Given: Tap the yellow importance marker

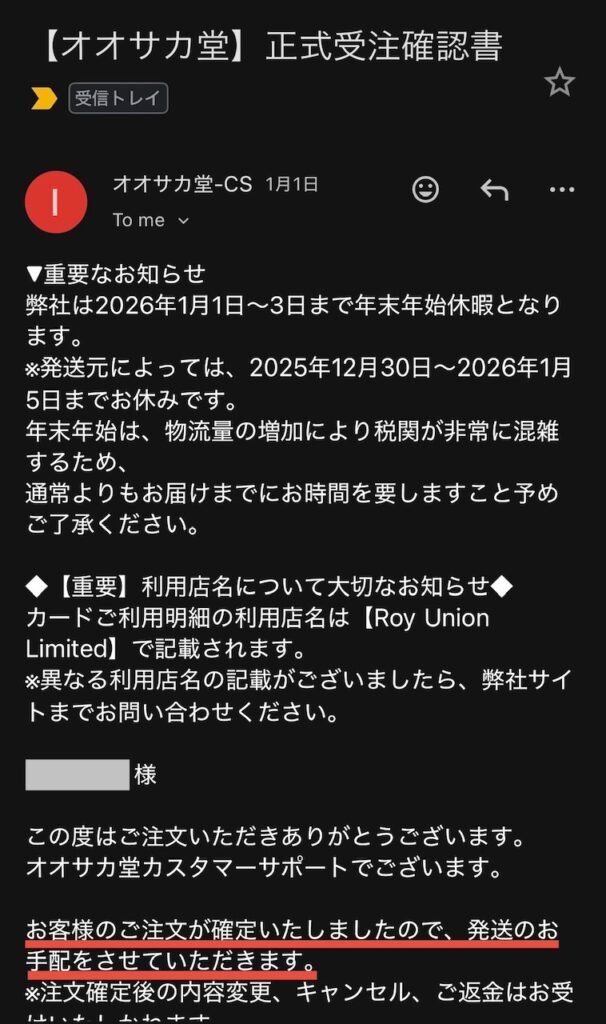Looking at the screenshot, I should (x=43, y=98).
